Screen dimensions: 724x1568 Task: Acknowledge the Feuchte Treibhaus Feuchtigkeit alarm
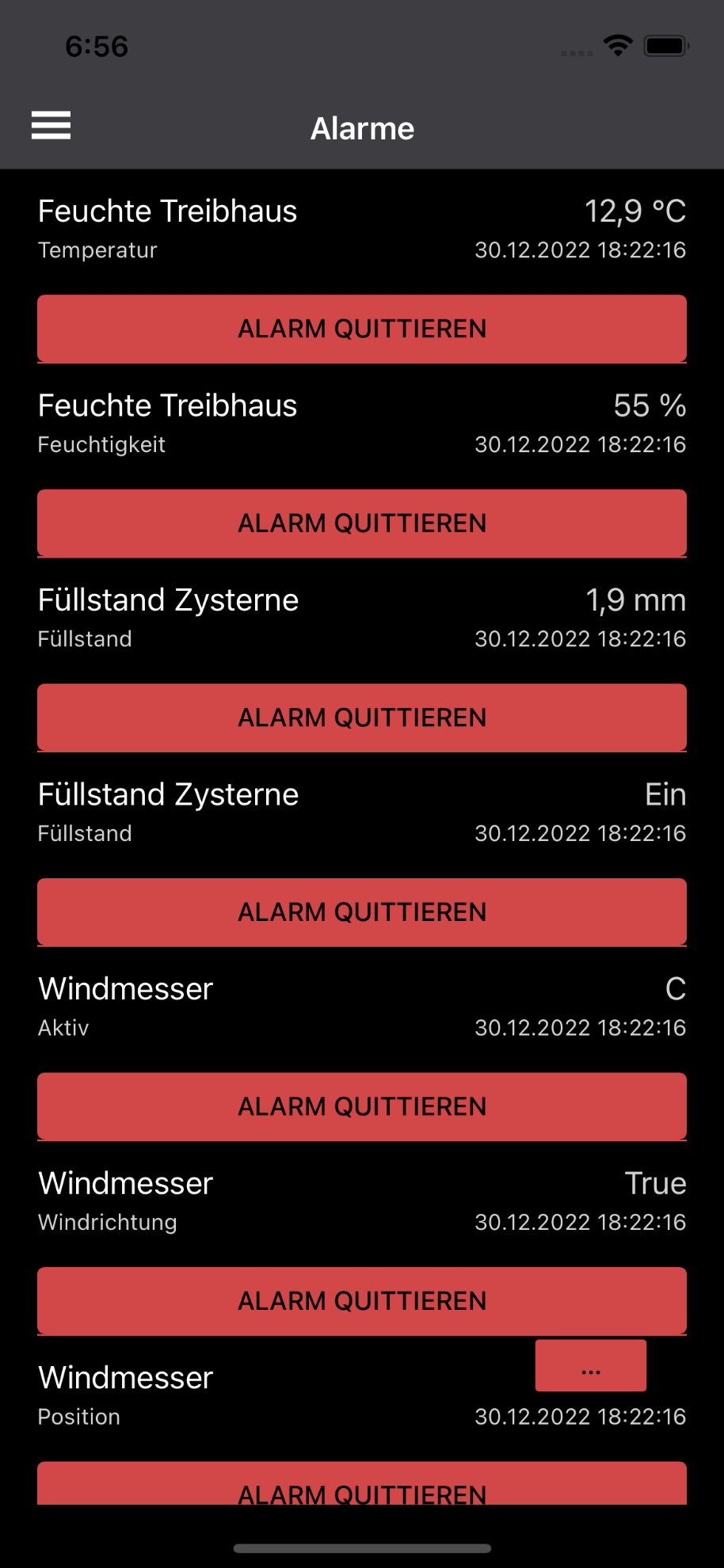click(x=362, y=523)
